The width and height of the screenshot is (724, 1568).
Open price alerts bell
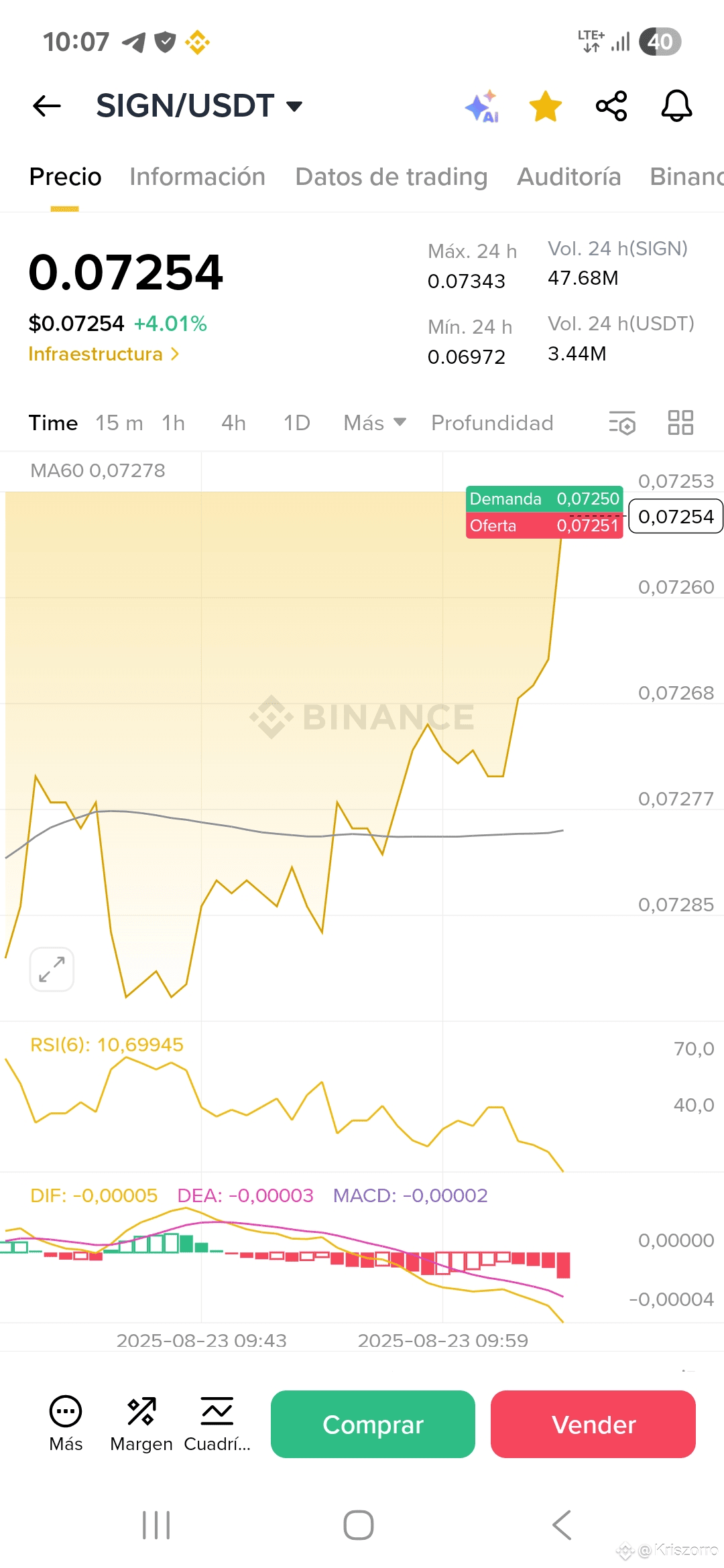676,106
